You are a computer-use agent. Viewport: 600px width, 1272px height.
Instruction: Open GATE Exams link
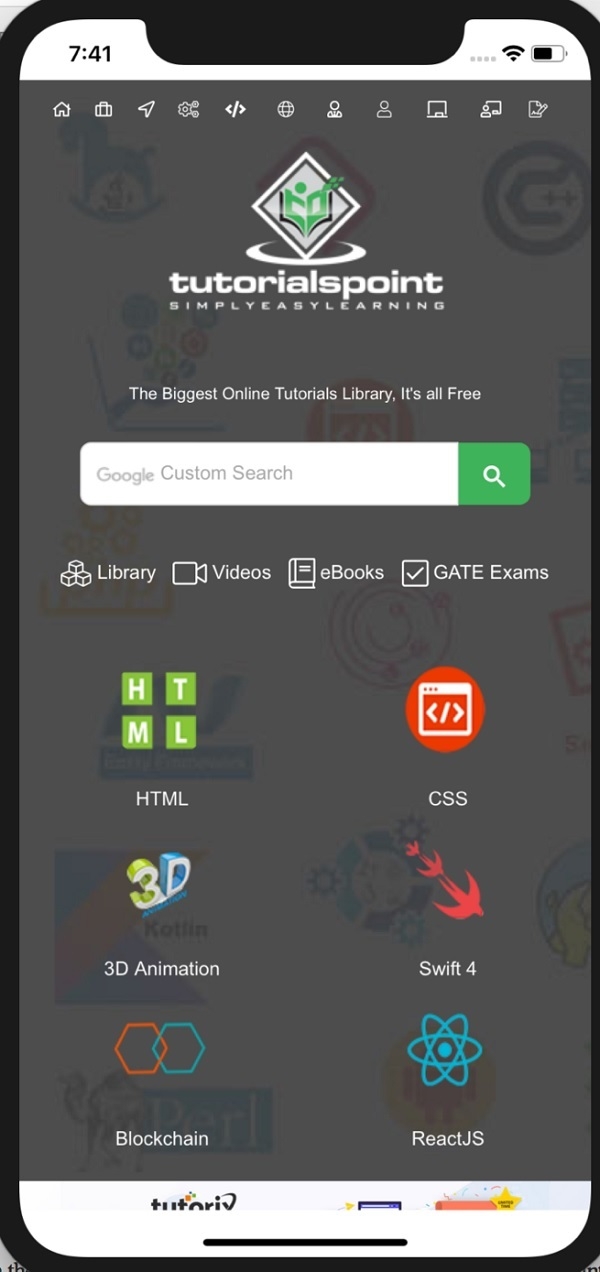pos(475,573)
